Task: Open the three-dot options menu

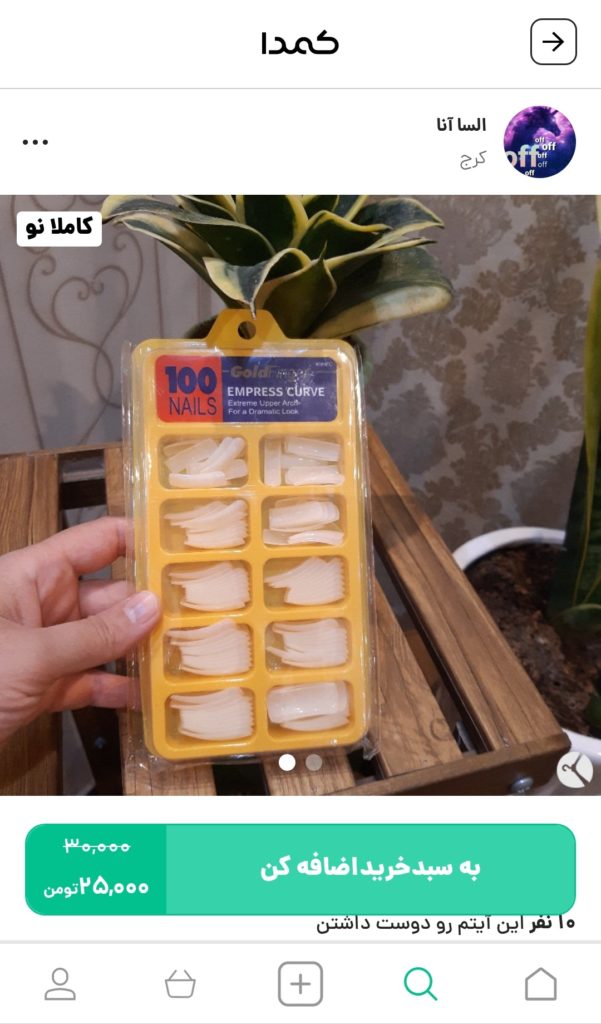Action: 35,142
